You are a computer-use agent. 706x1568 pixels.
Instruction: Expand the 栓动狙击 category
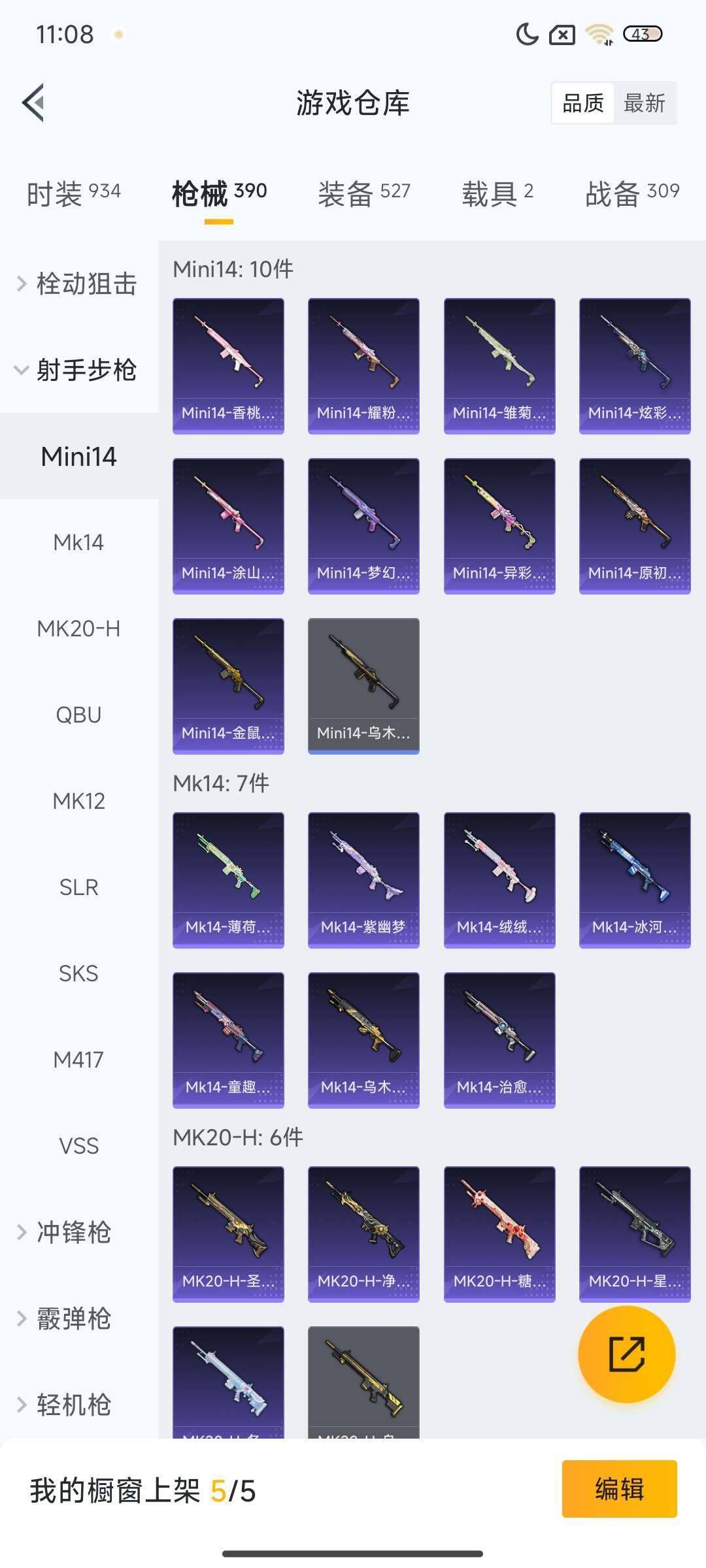78,284
